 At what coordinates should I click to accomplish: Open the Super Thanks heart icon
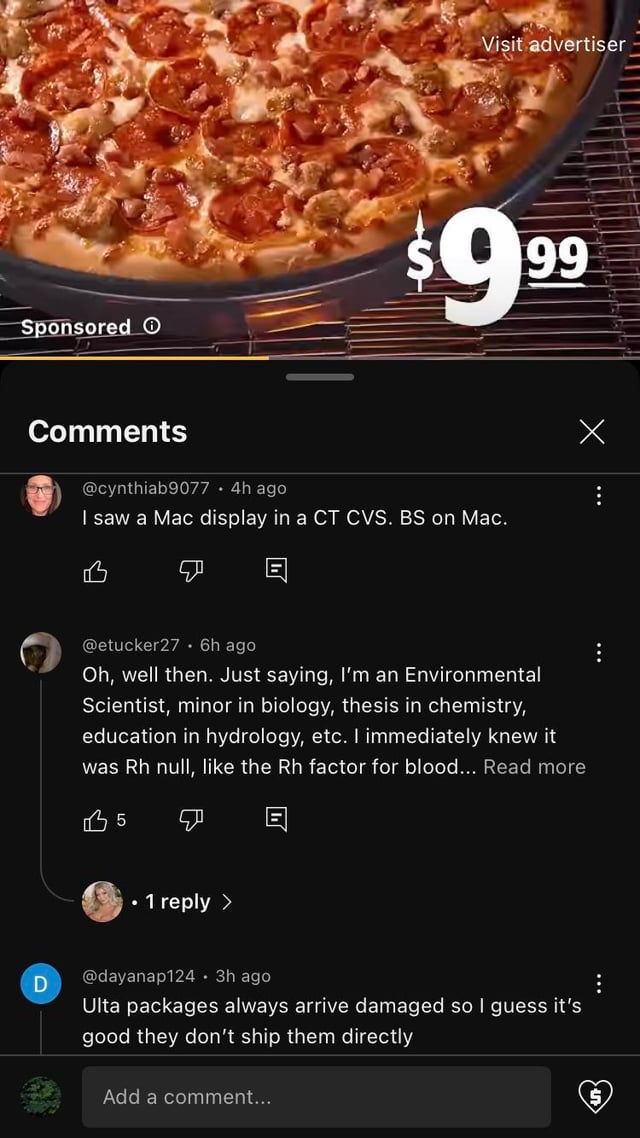click(595, 1097)
